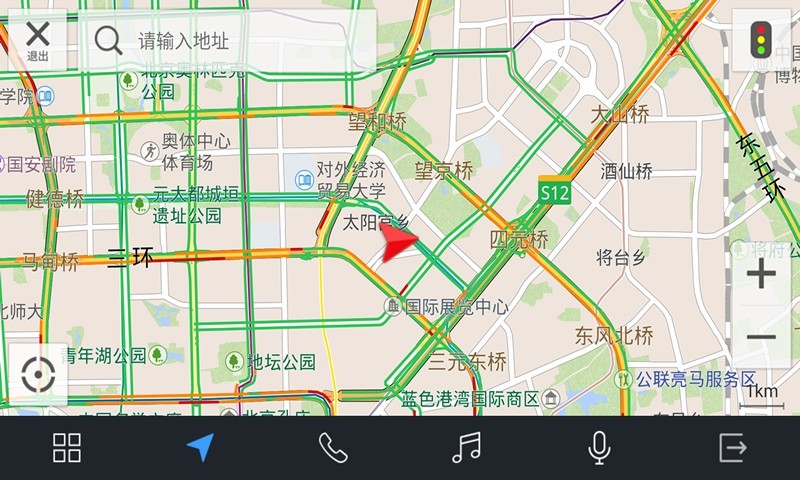This screenshot has width=800, height=480.
Task: Open the apps grid menu
Action: (67, 448)
